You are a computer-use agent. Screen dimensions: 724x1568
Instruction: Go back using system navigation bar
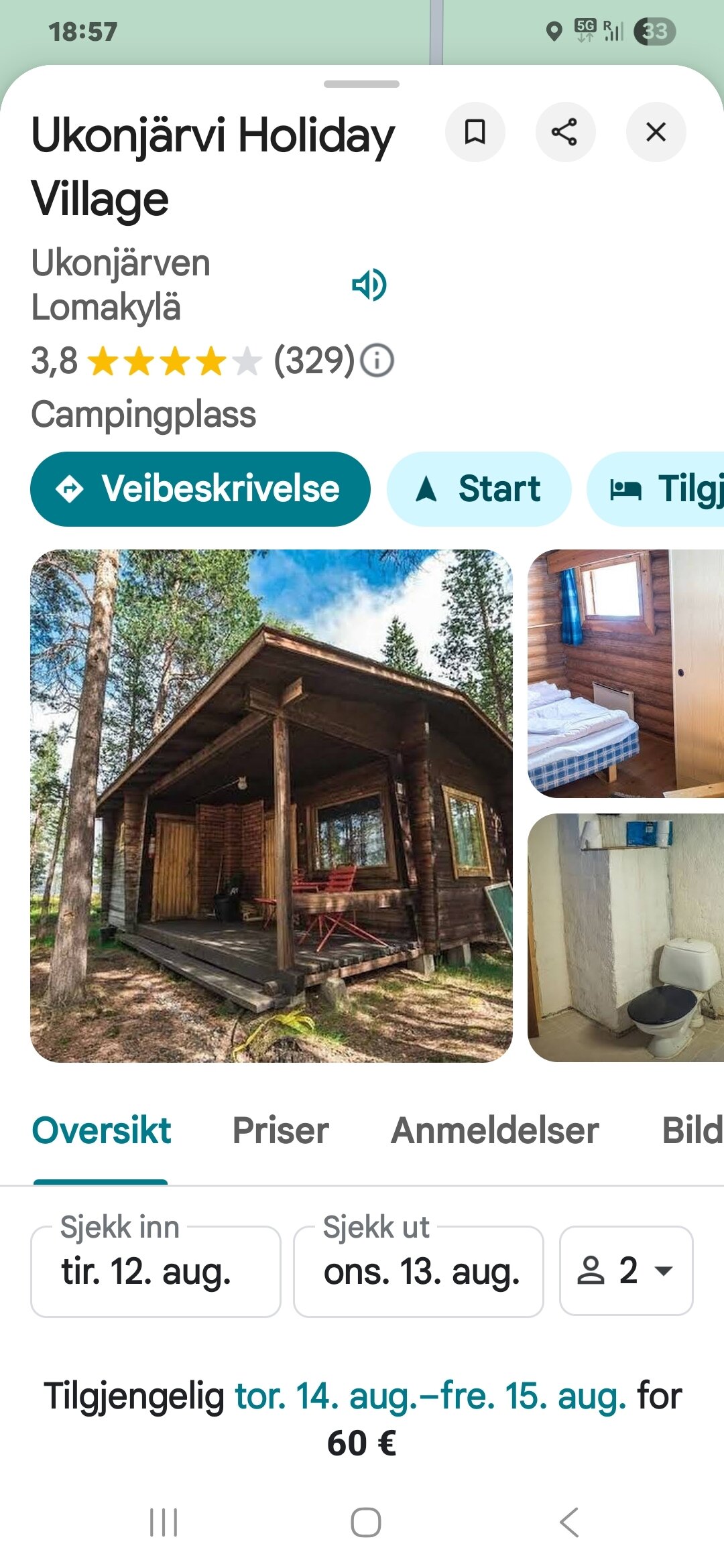pyautogui.click(x=569, y=1522)
